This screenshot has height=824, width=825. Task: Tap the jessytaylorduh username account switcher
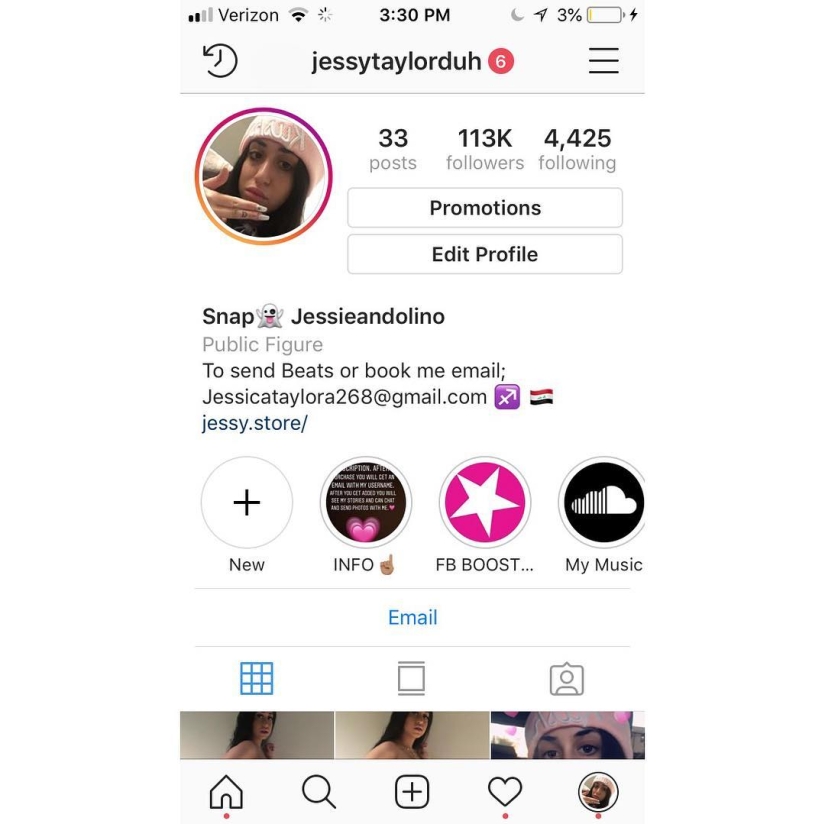click(396, 62)
